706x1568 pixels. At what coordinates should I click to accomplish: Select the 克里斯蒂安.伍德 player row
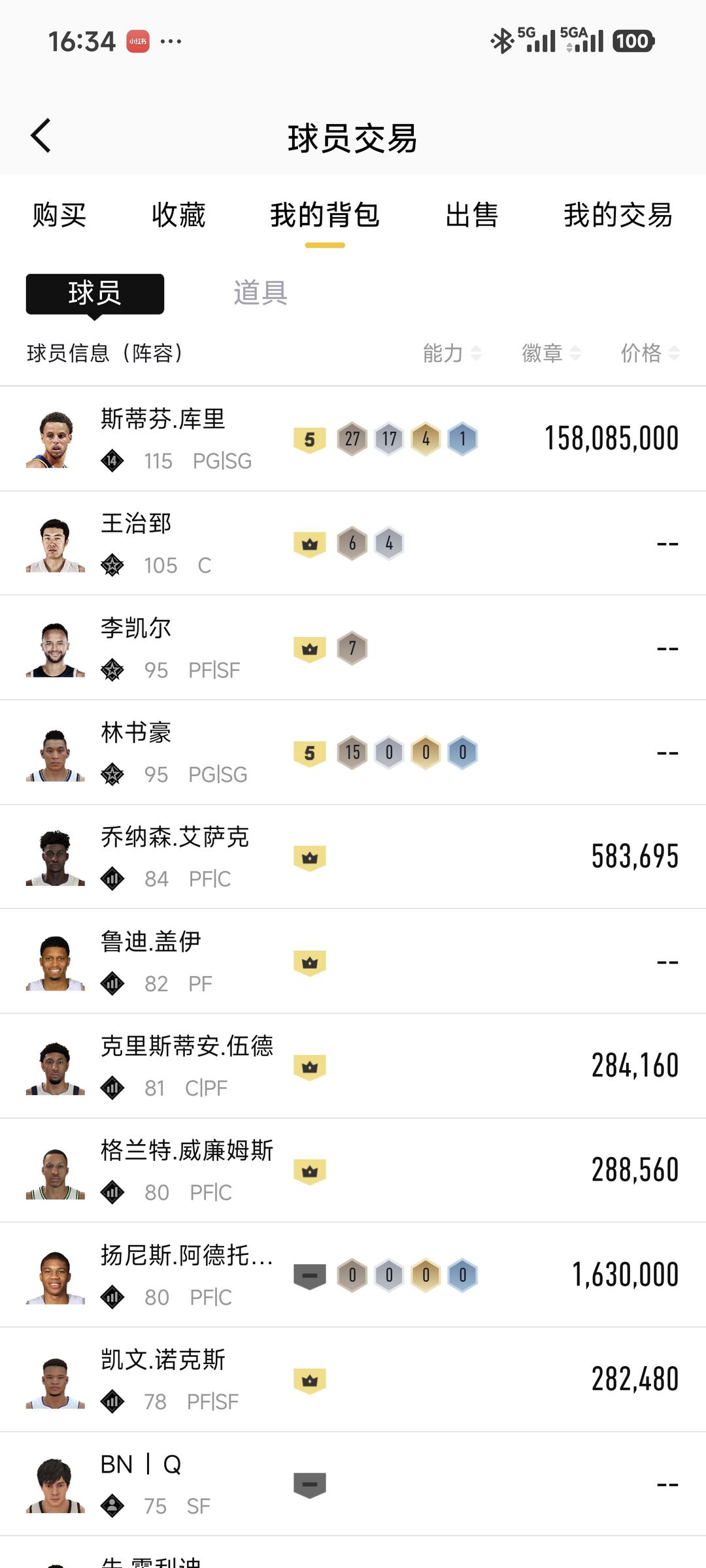coord(353,1066)
